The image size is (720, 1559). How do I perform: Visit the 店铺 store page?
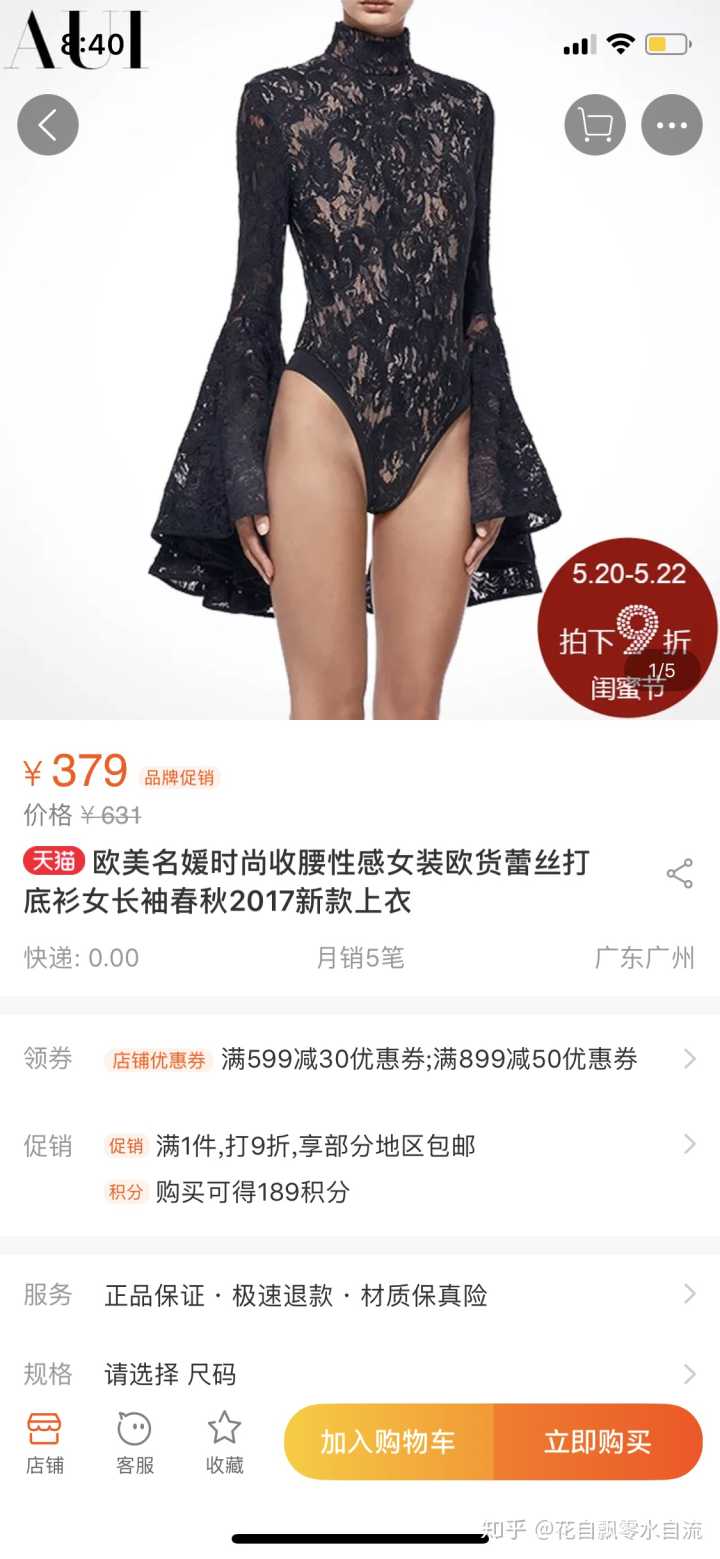pyautogui.click(x=44, y=1443)
